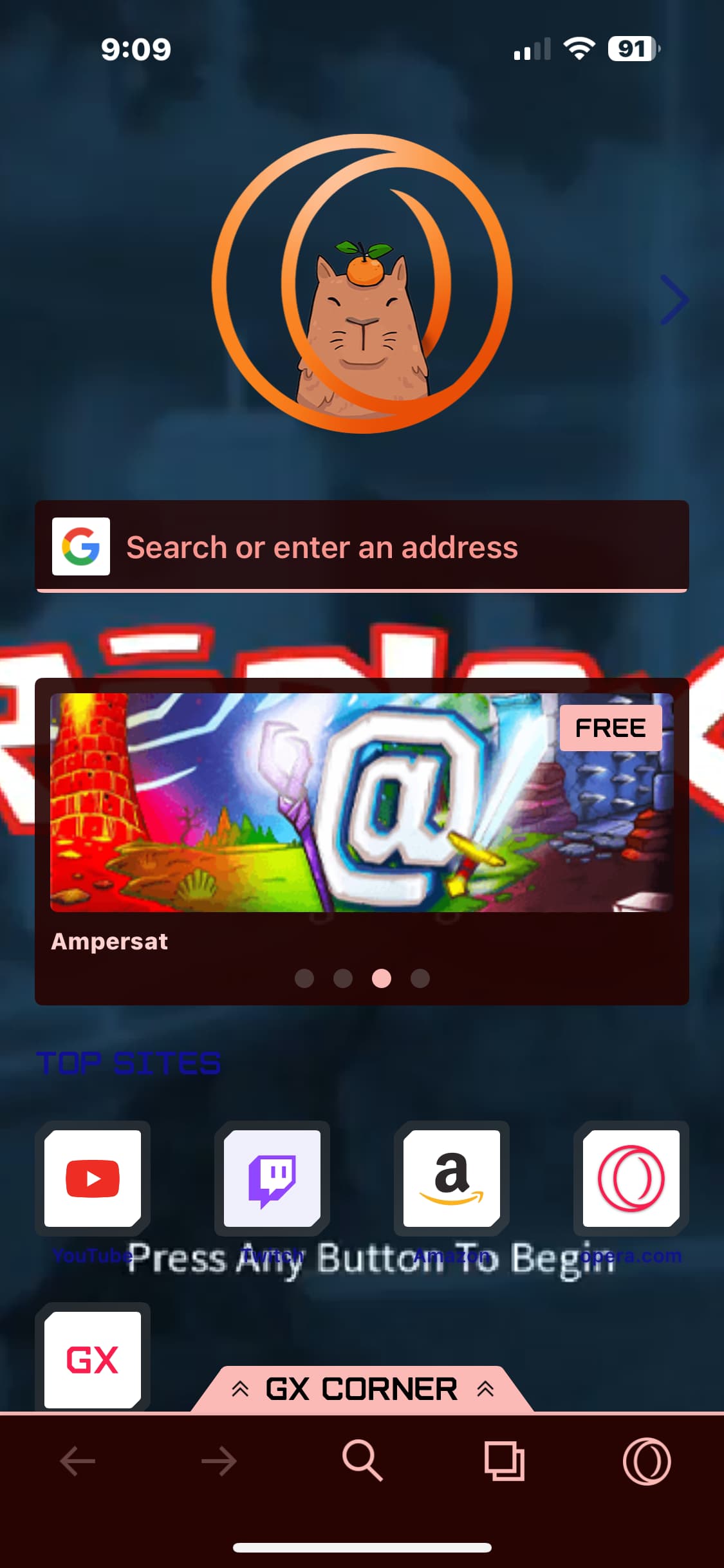This screenshot has width=724, height=1568.
Task: Open the YouTube top site
Action: pos(93,1178)
